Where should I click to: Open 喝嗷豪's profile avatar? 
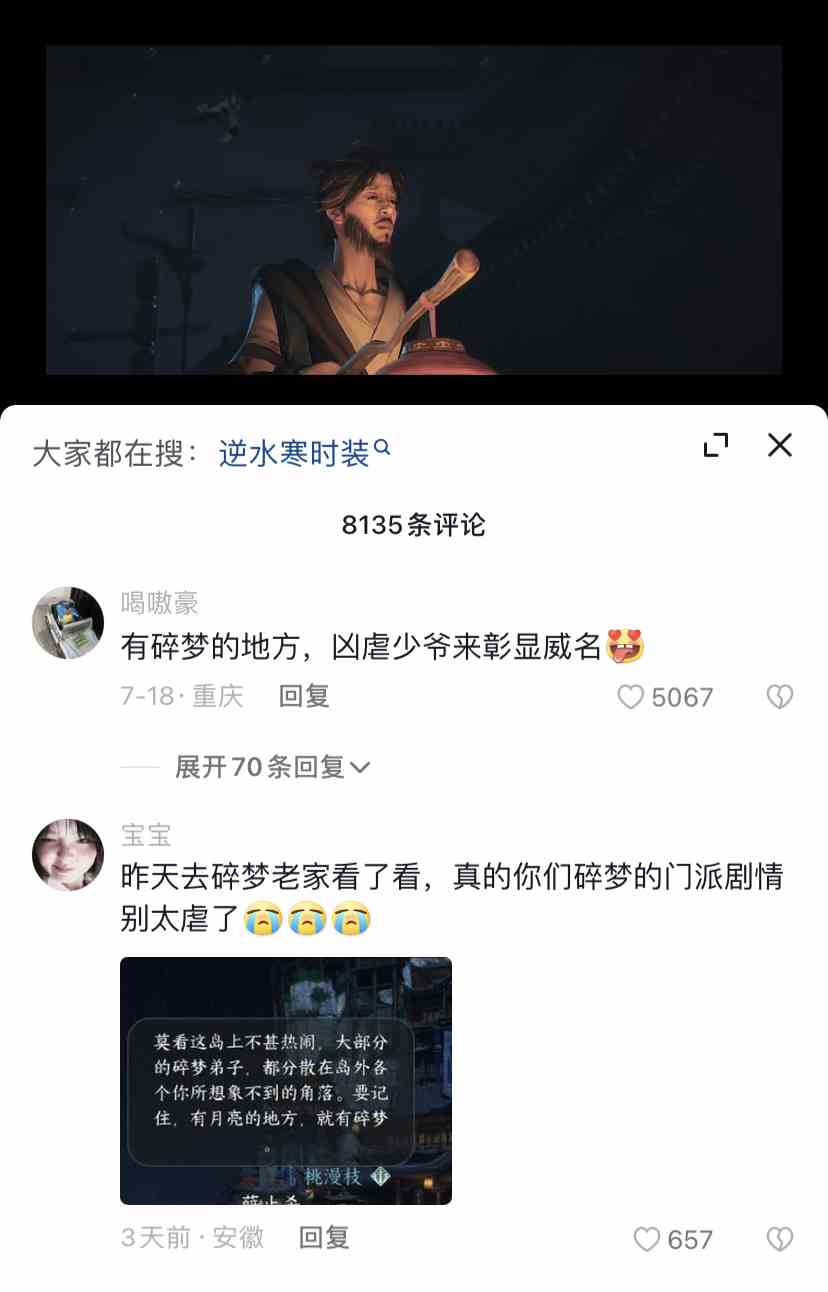click(68, 623)
